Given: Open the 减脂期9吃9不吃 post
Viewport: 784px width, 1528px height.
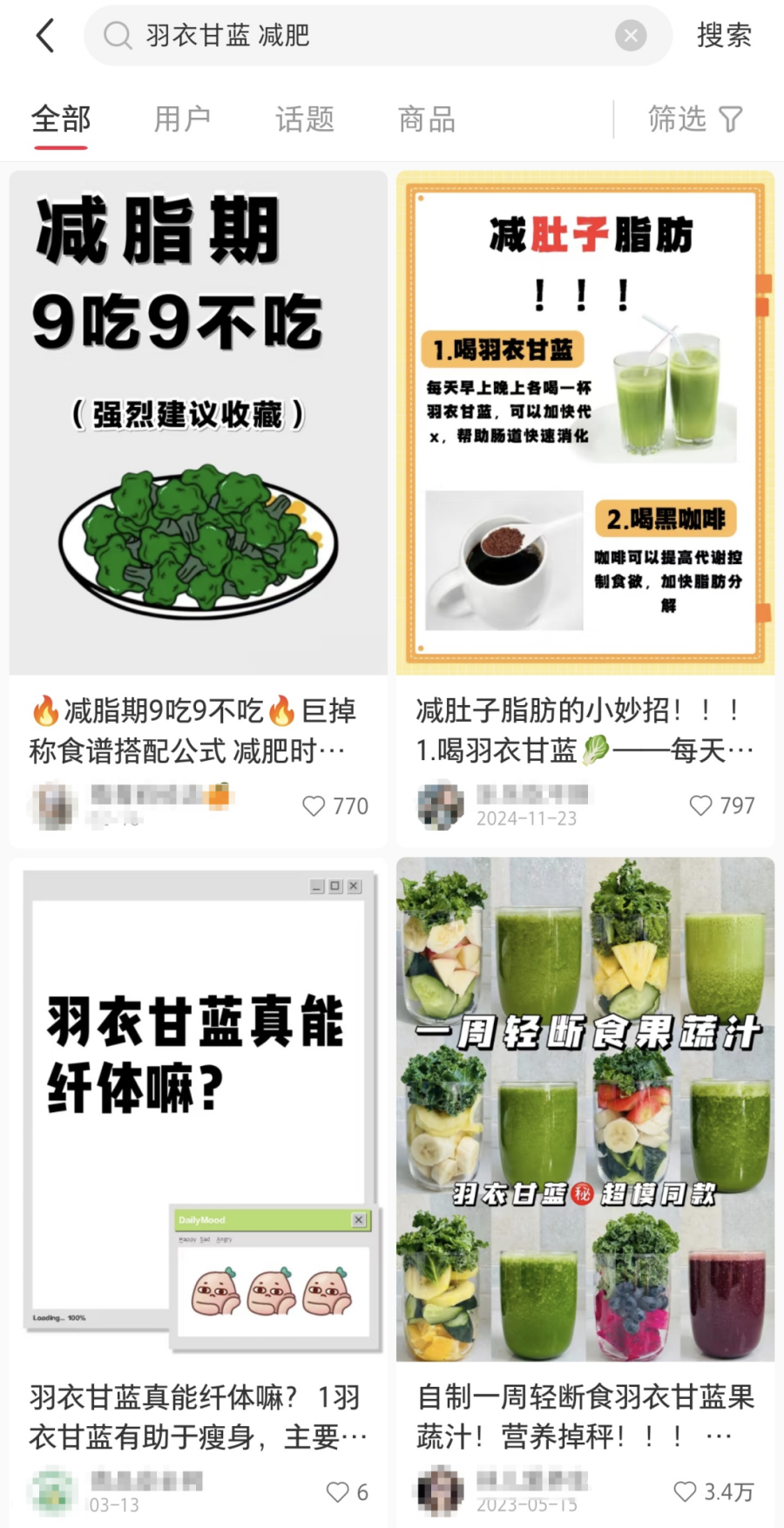Looking at the screenshot, I should pos(198,423).
